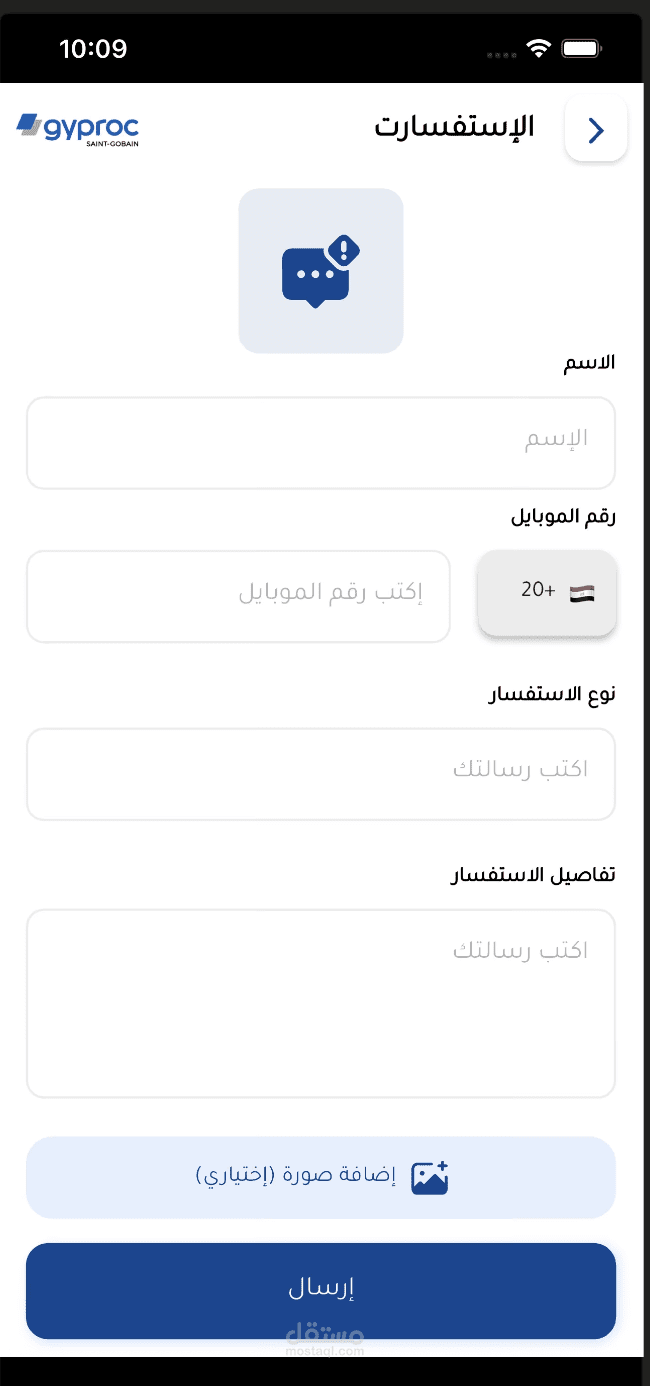650x1386 pixels.
Task: Go back using the chevron arrow button
Action: [x=596, y=129]
